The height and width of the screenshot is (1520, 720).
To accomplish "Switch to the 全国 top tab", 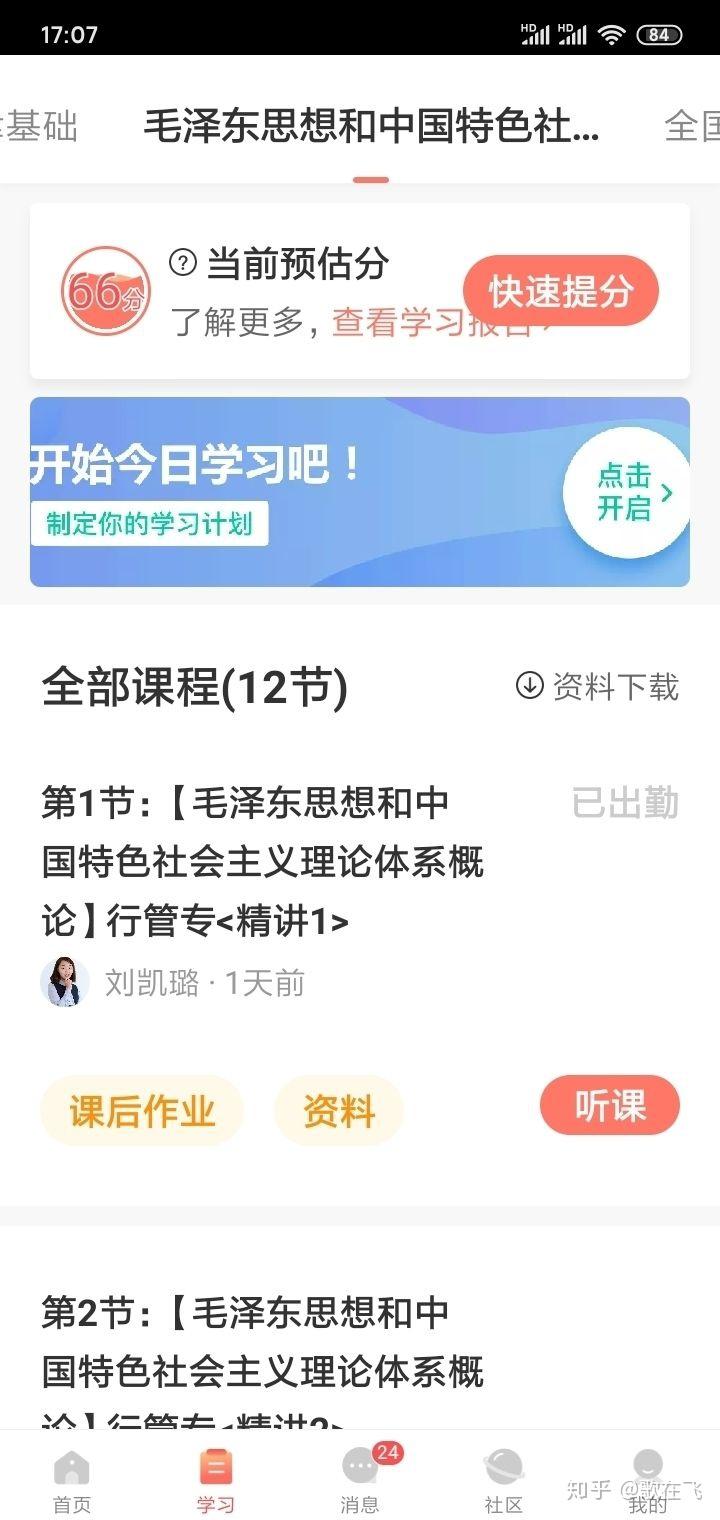I will click(x=692, y=127).
